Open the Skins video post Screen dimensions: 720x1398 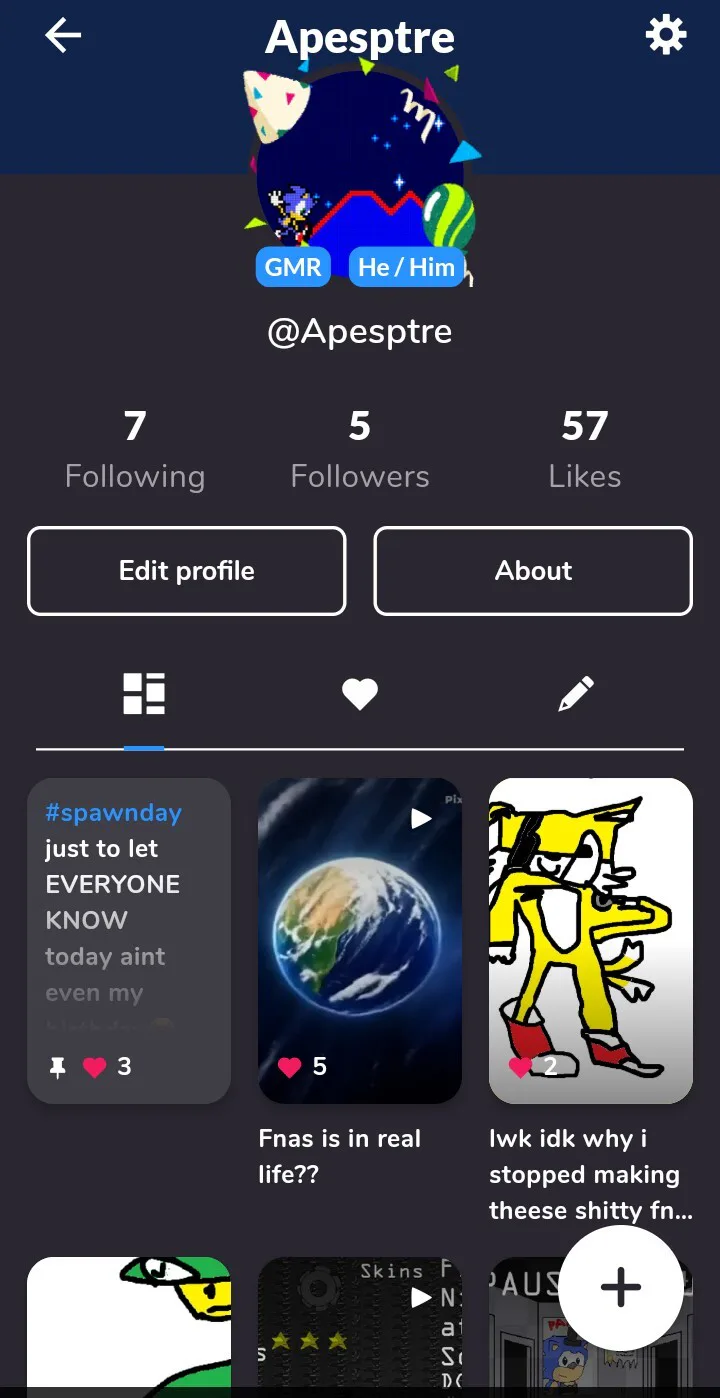click(360, 1325)
